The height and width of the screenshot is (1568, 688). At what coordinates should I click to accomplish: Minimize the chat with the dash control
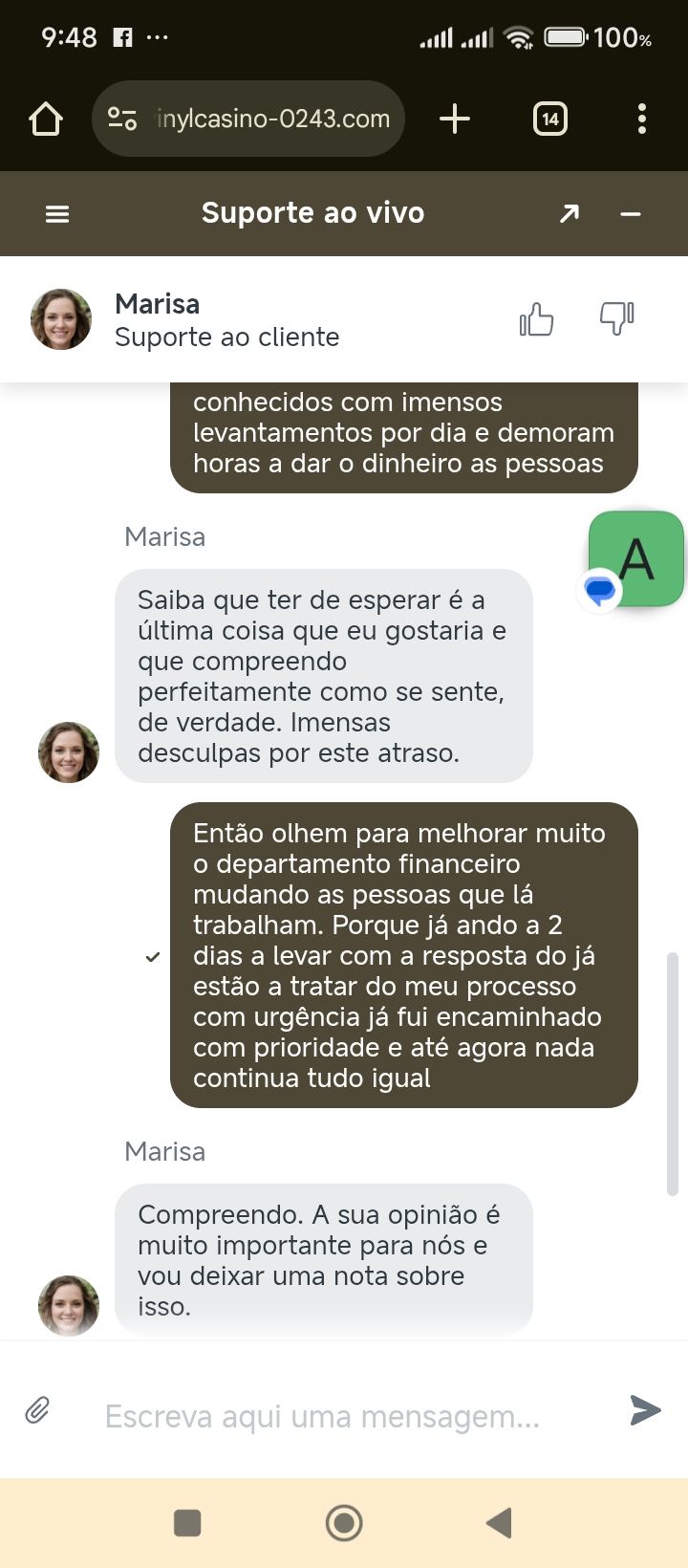click(x=631, y=212)
